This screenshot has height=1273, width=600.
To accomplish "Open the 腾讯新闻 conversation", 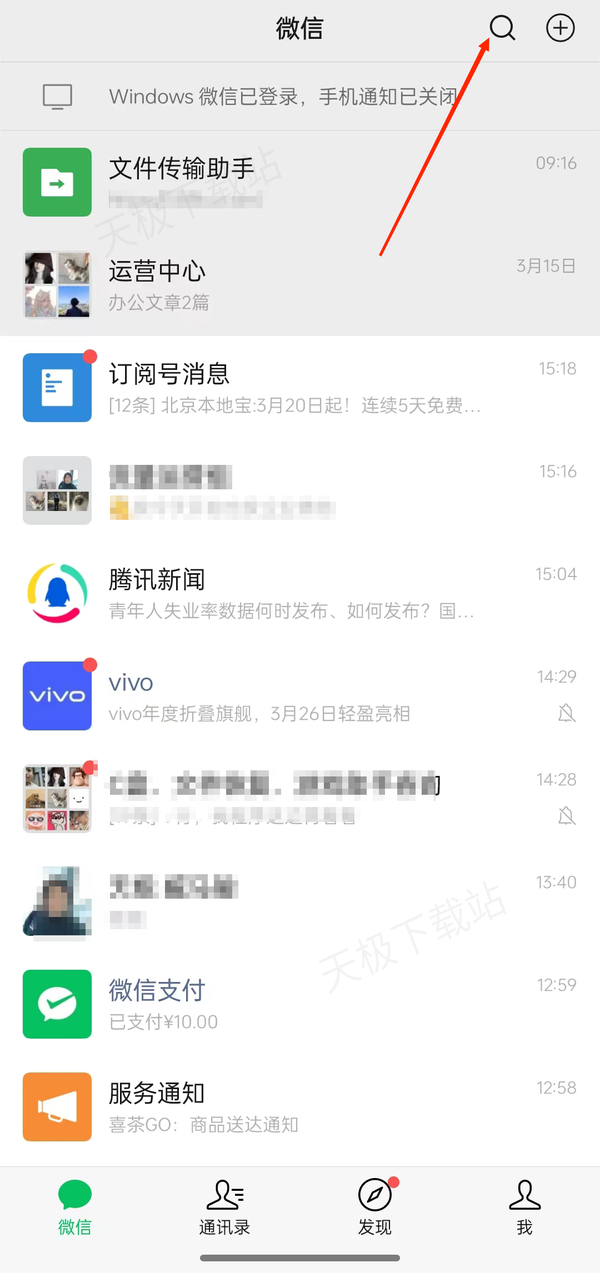I will coord(300,592).
